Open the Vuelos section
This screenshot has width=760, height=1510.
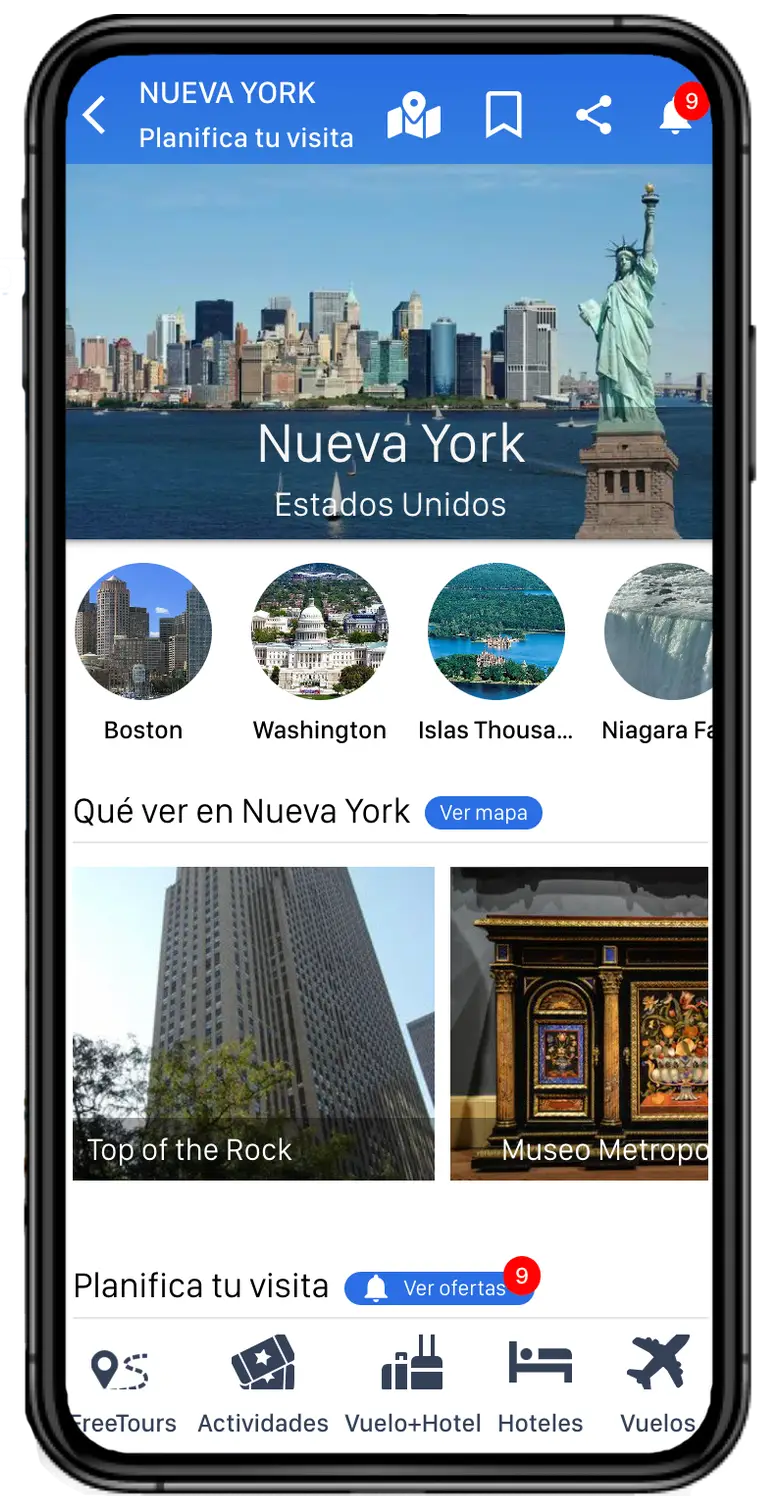click(657, 1386)
